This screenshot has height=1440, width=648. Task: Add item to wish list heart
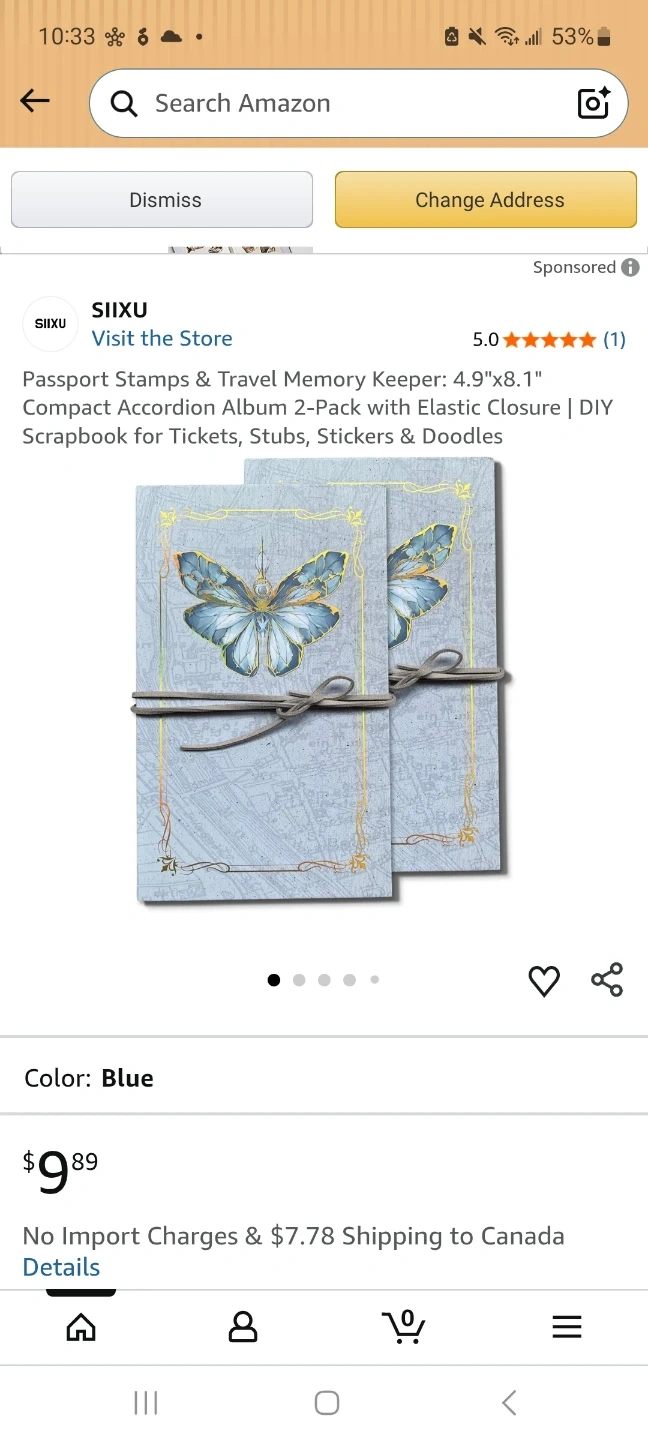(544, 981)
